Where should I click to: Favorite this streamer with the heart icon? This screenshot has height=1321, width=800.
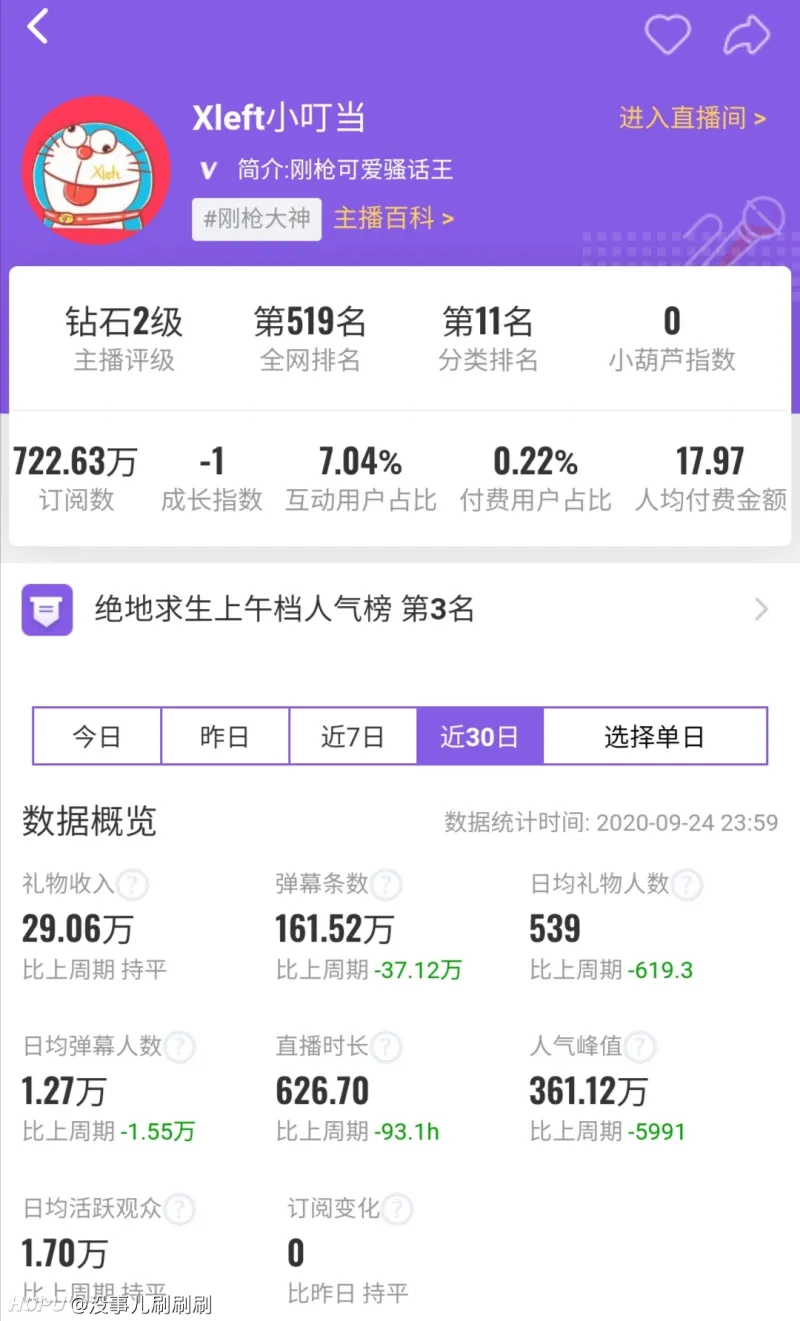click(x=667, y=35)
